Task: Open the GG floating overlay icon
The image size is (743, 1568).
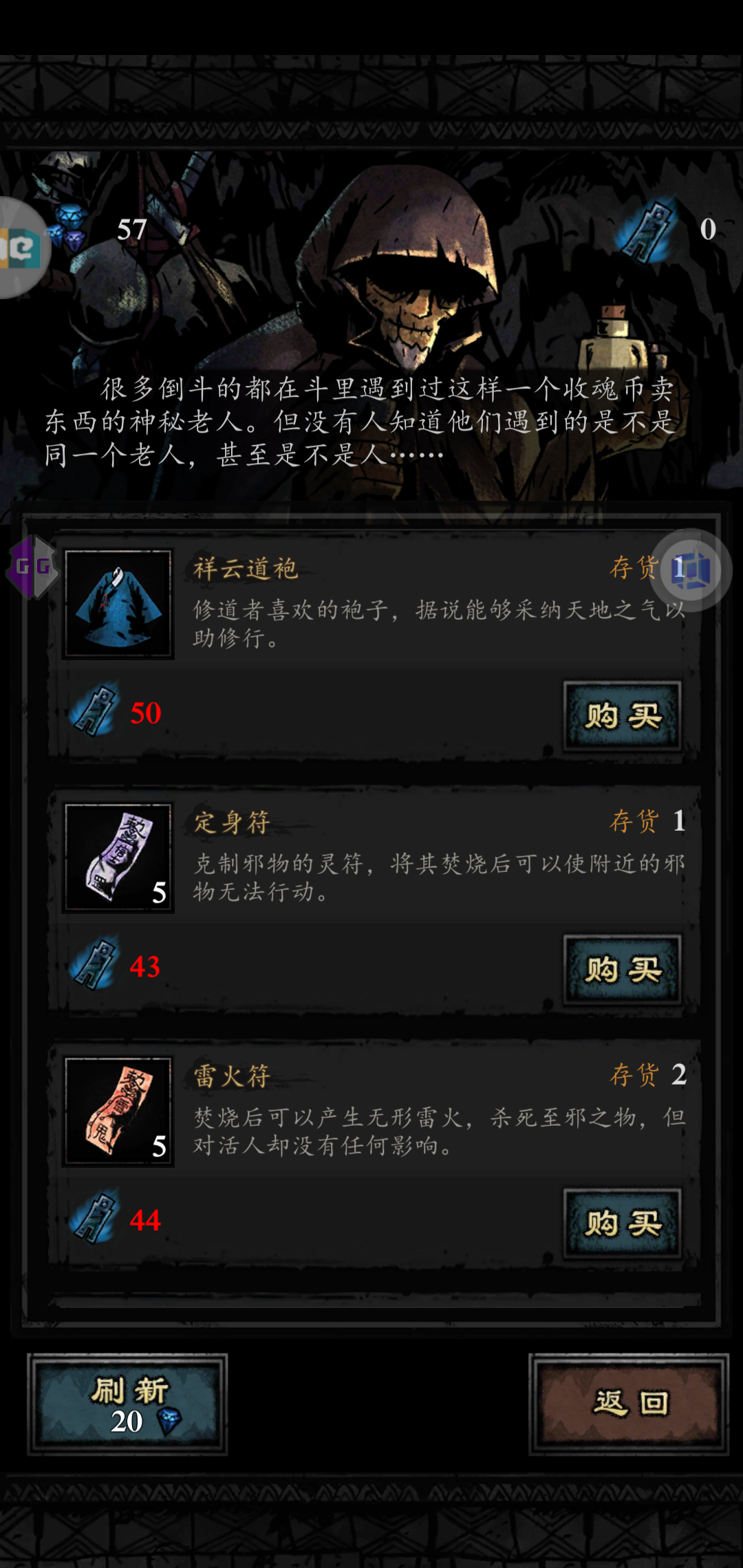Action: 32,567
